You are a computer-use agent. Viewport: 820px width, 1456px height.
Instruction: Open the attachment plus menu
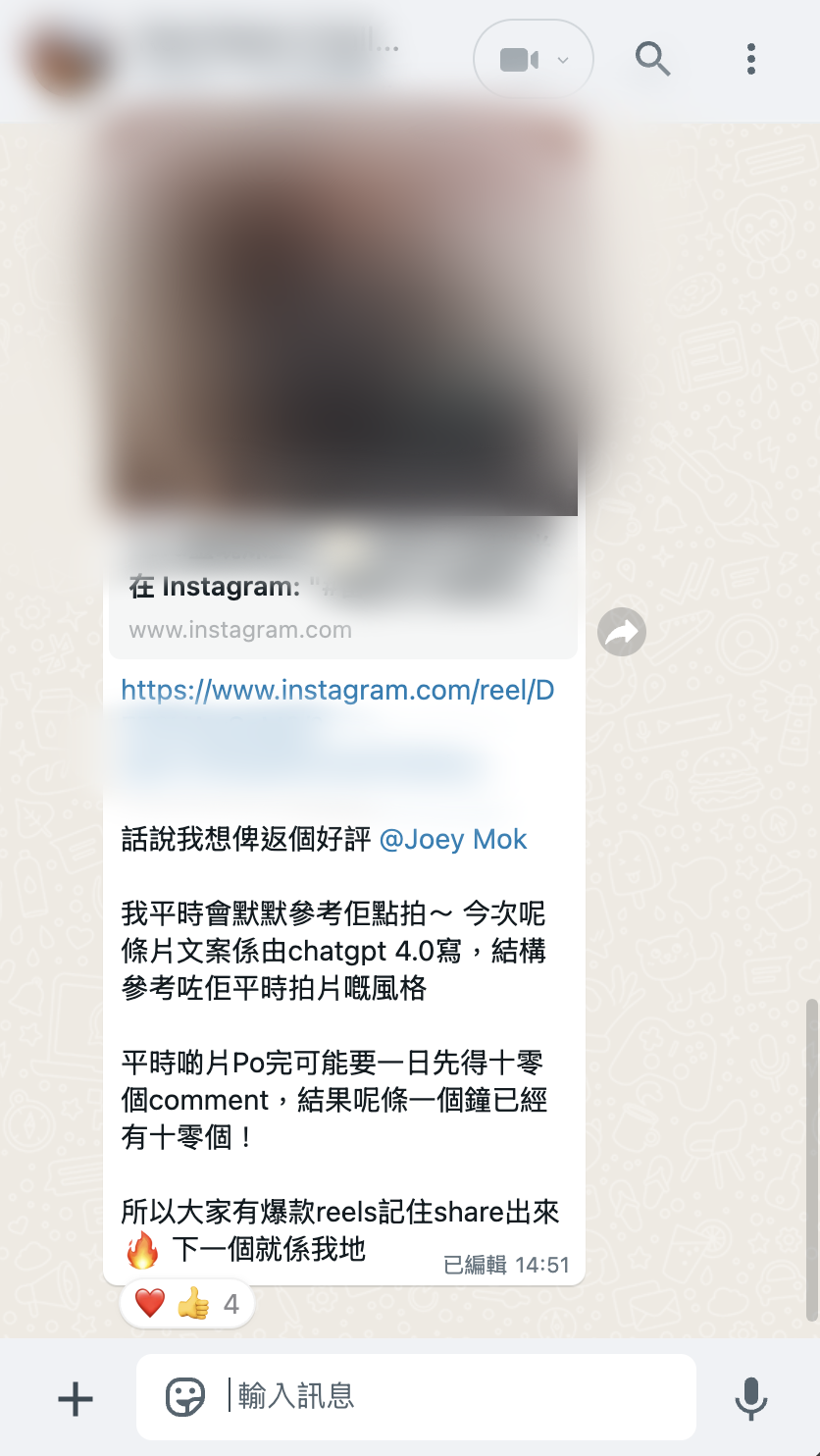[76, 1398]
